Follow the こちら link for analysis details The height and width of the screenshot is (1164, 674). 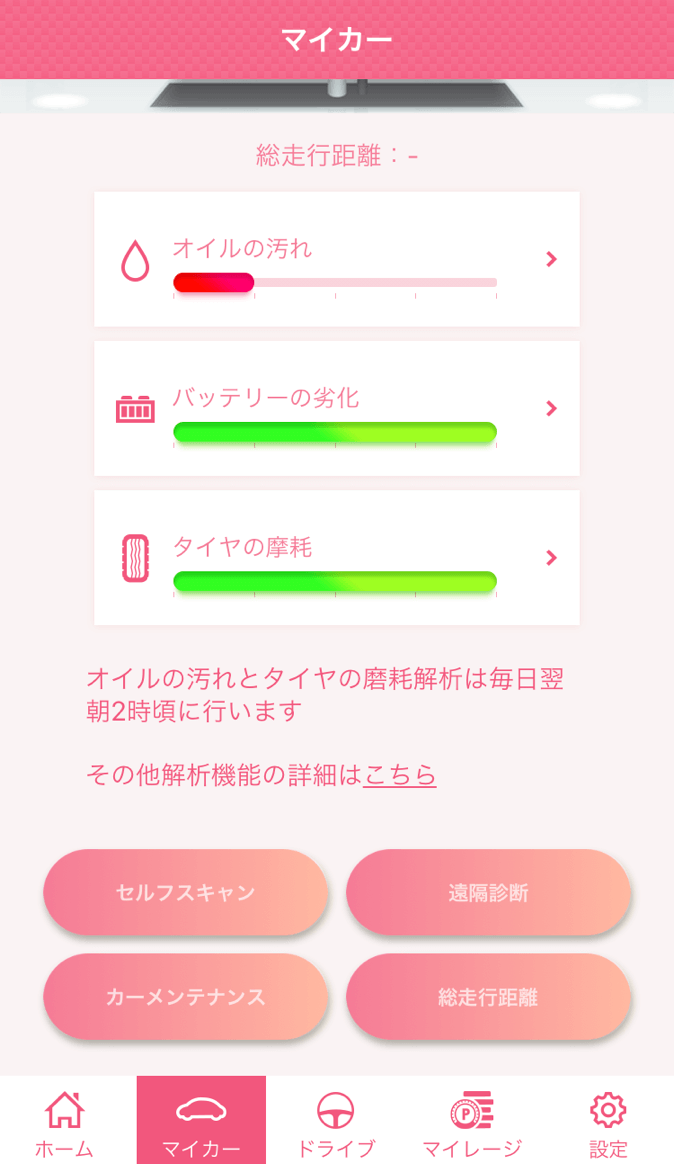399,775
